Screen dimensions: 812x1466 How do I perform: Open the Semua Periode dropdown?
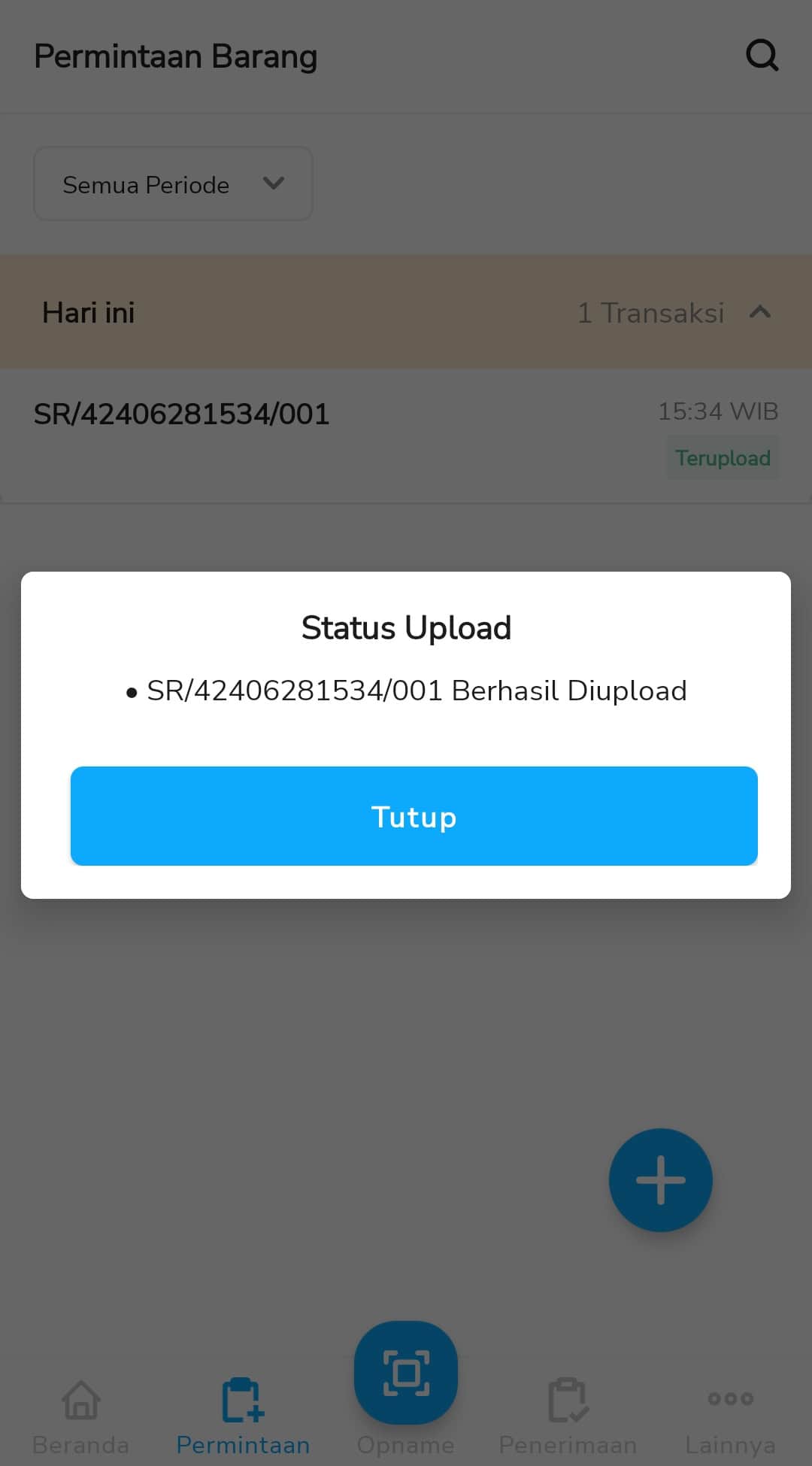[173, 184]
